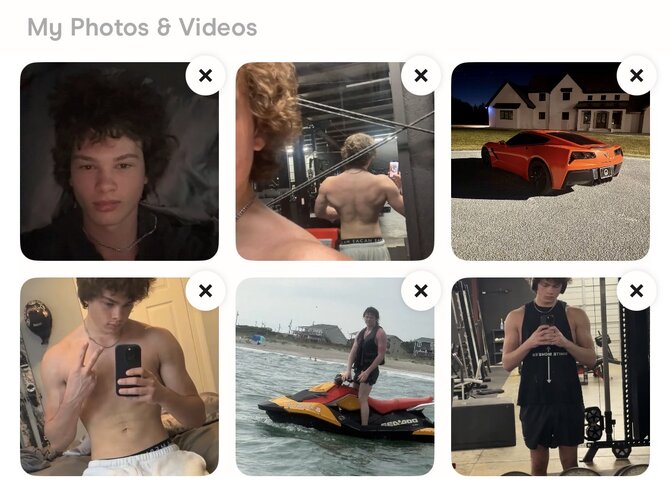Delete the shirtless peace-sign mirror selfie
670x500 pixels.
pos(205,291)
